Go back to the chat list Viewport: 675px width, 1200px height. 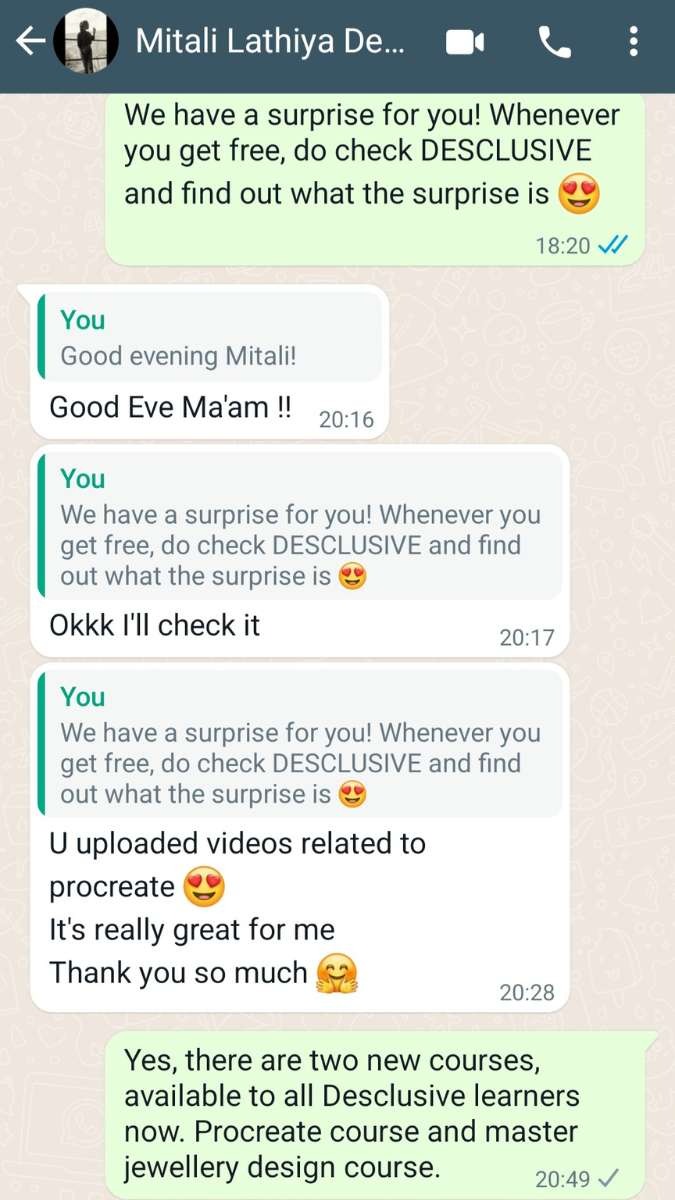click(x=30, y=42)
